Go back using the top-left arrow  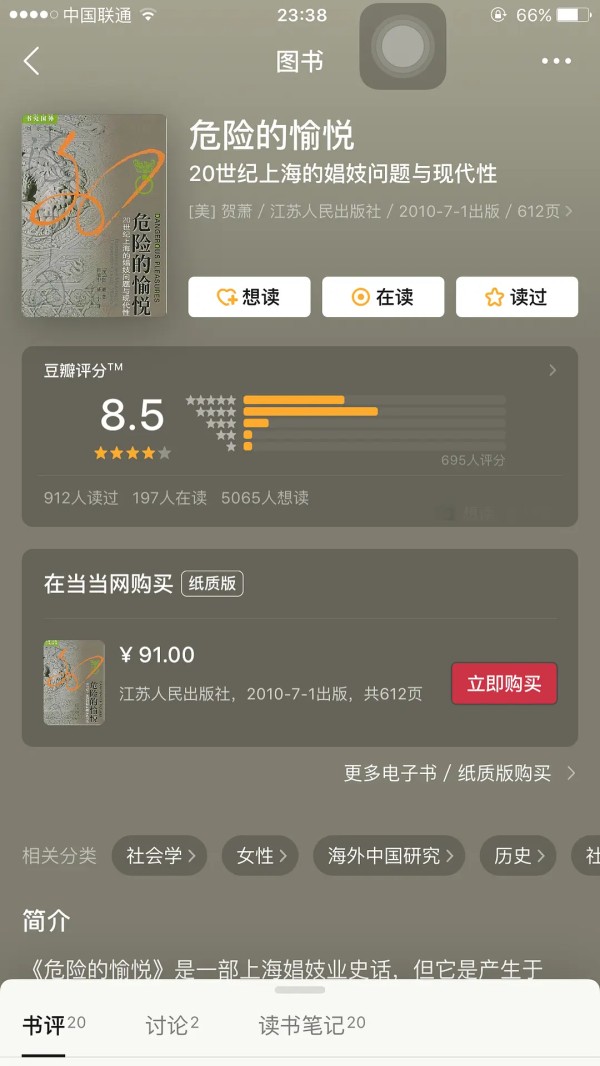[31, 61]
